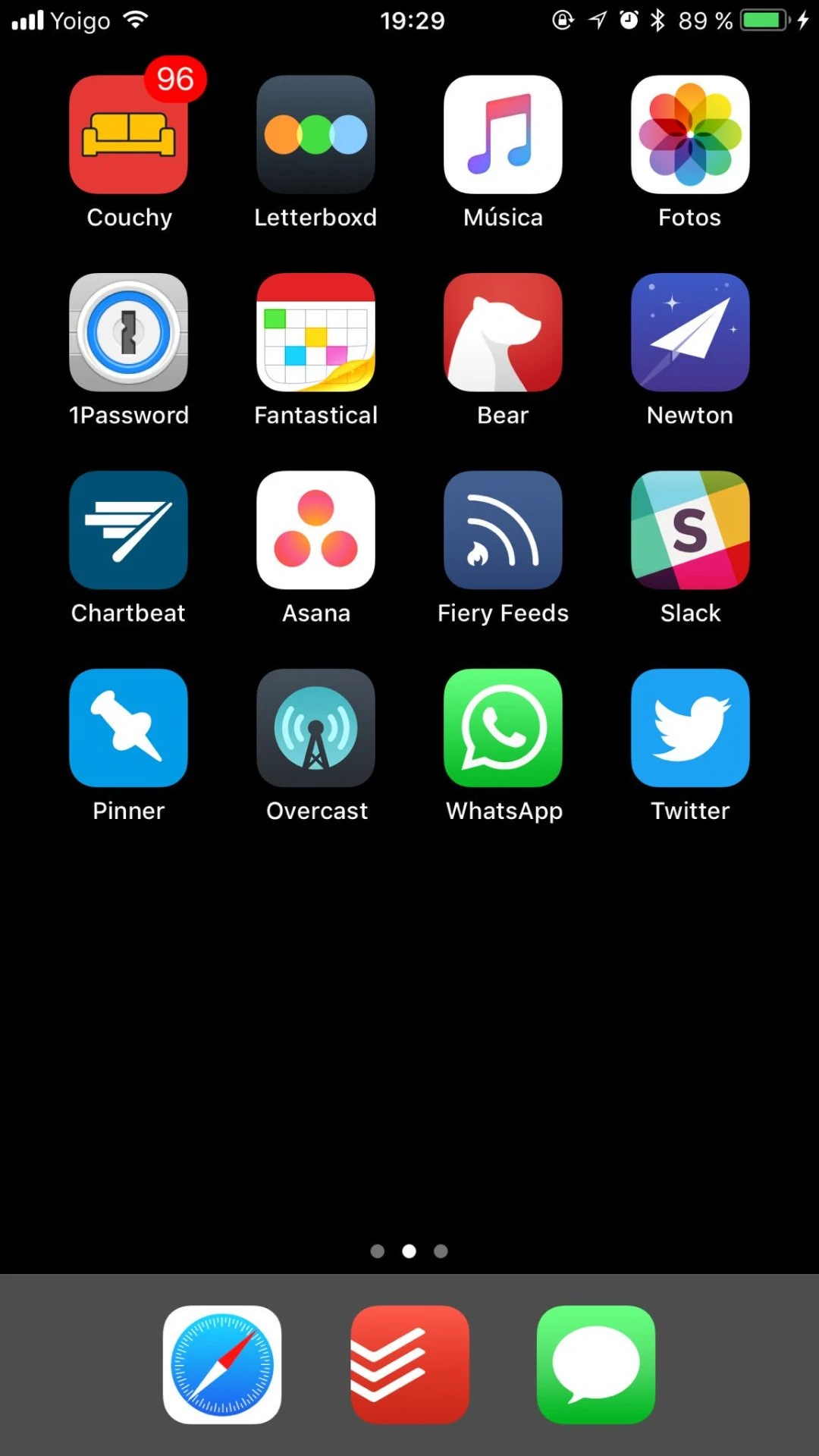Open Messages from the dock
This screenshot has width=819, height=1456.
point(596,1364)
